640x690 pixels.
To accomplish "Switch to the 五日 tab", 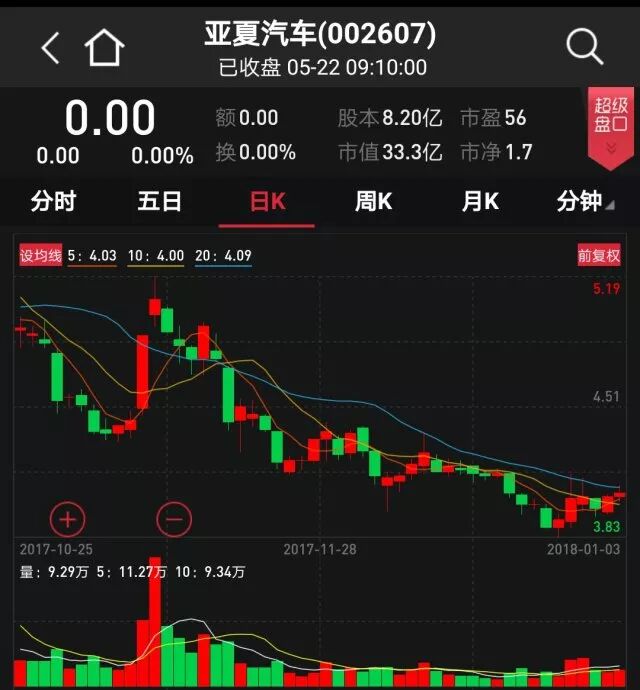I will (160, 201).
